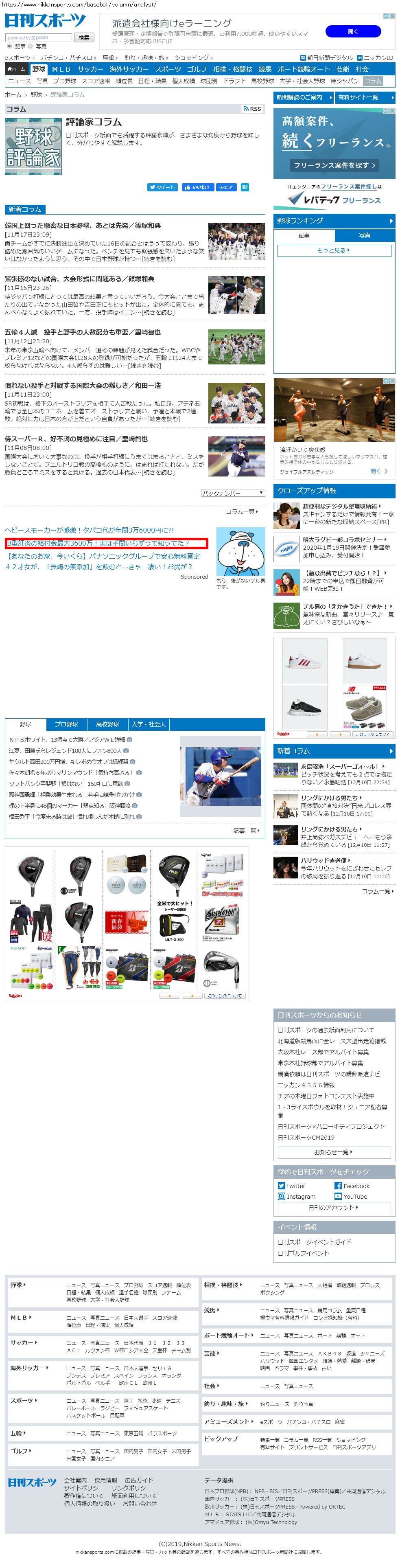Open お知らせ一覧 button
The width and height of the screenshot is (400, 1568).
[333, 1152]
